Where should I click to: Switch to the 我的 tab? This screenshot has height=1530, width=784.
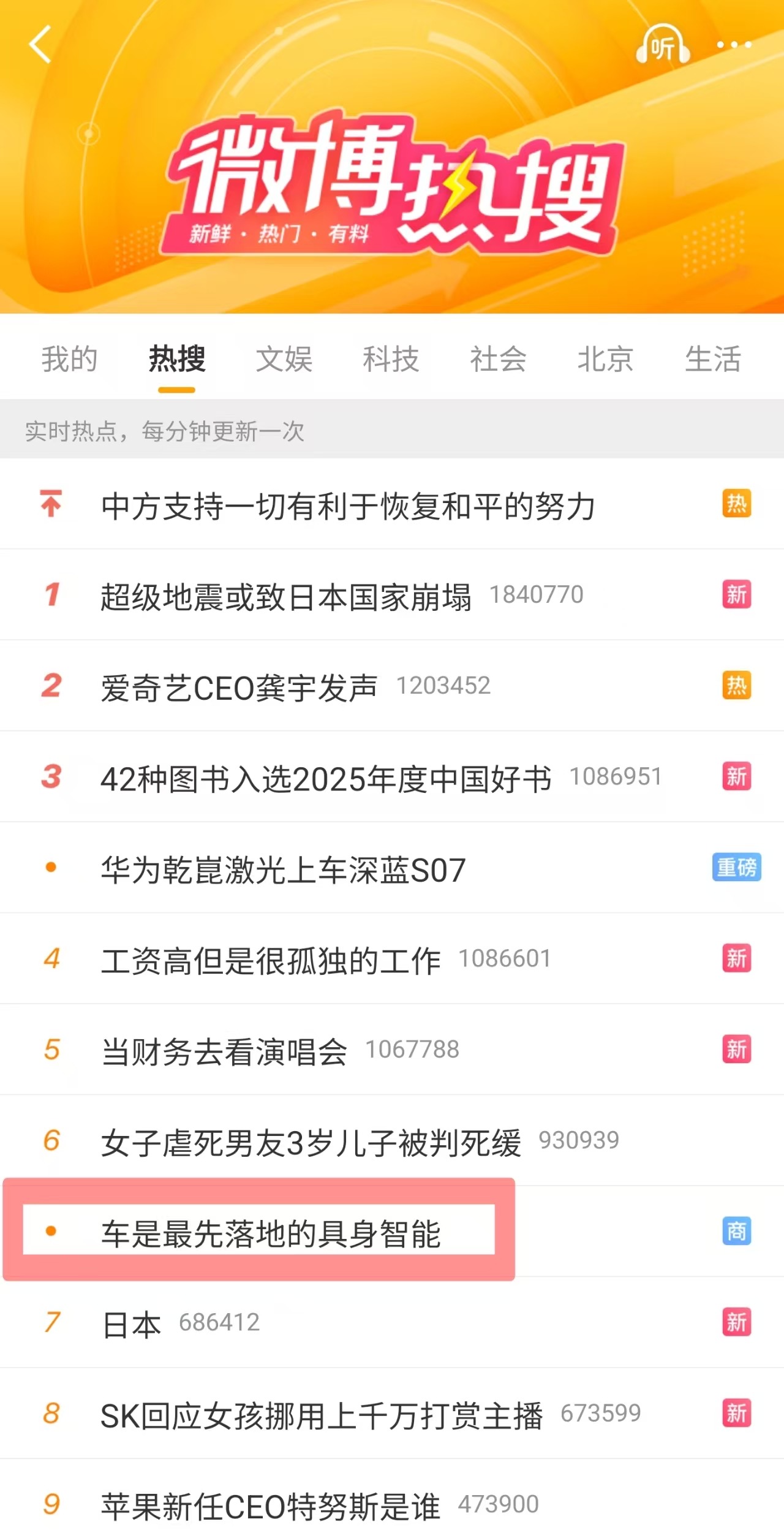pyautogui.click(x=69, y=359)
